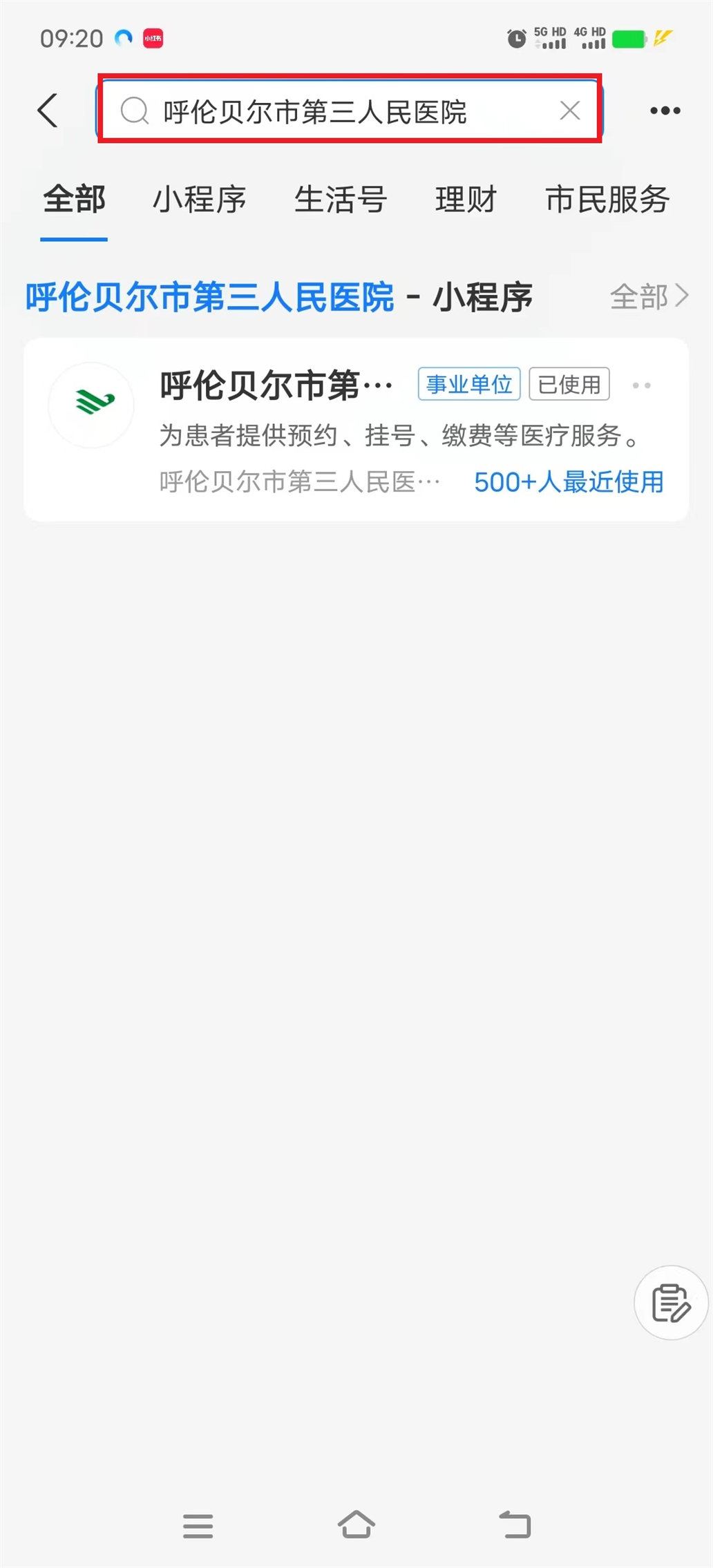Open the recent apps system button

point(198,1525)
